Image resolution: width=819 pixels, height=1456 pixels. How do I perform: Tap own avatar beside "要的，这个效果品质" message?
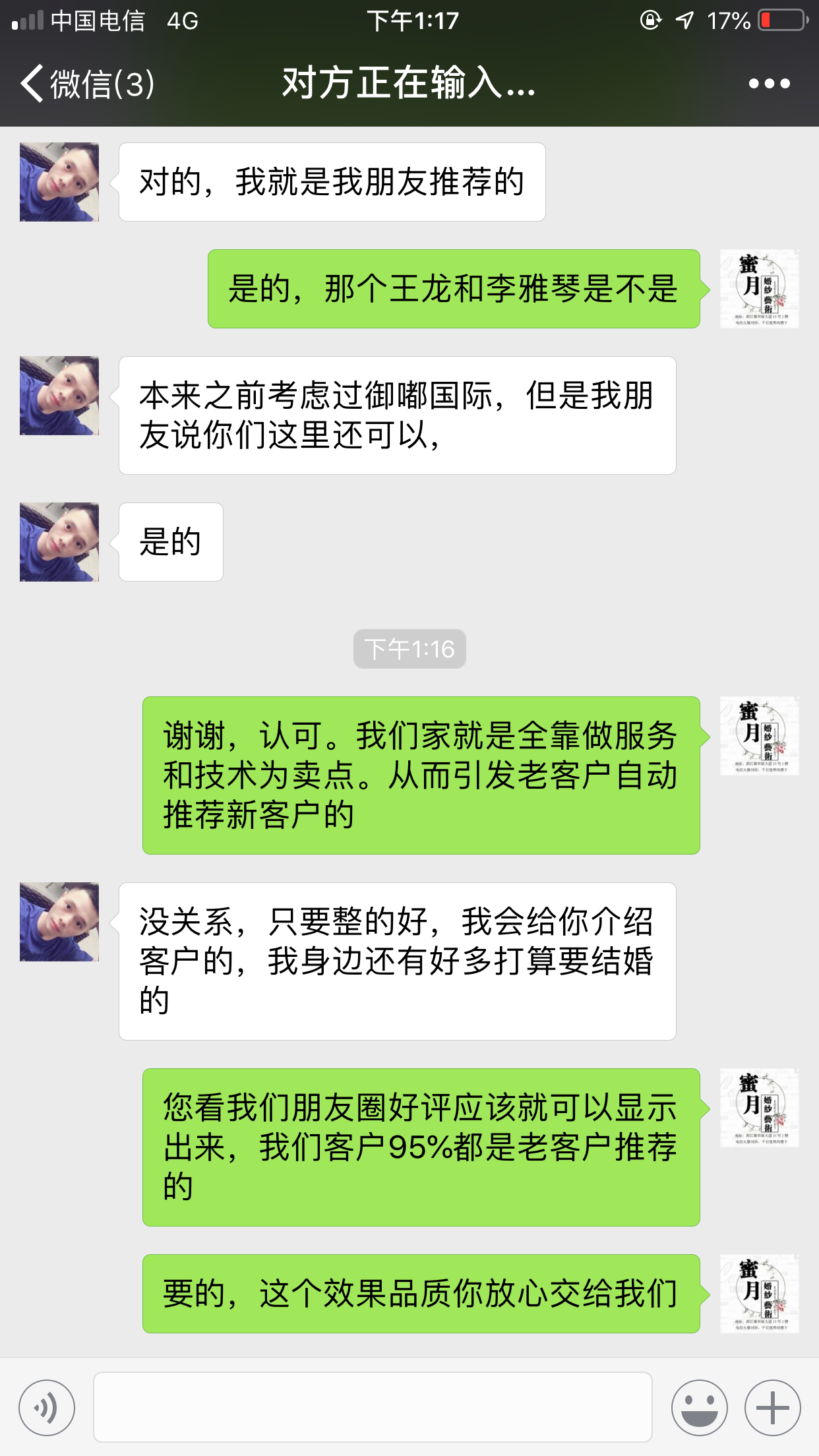pos(759,1293)
